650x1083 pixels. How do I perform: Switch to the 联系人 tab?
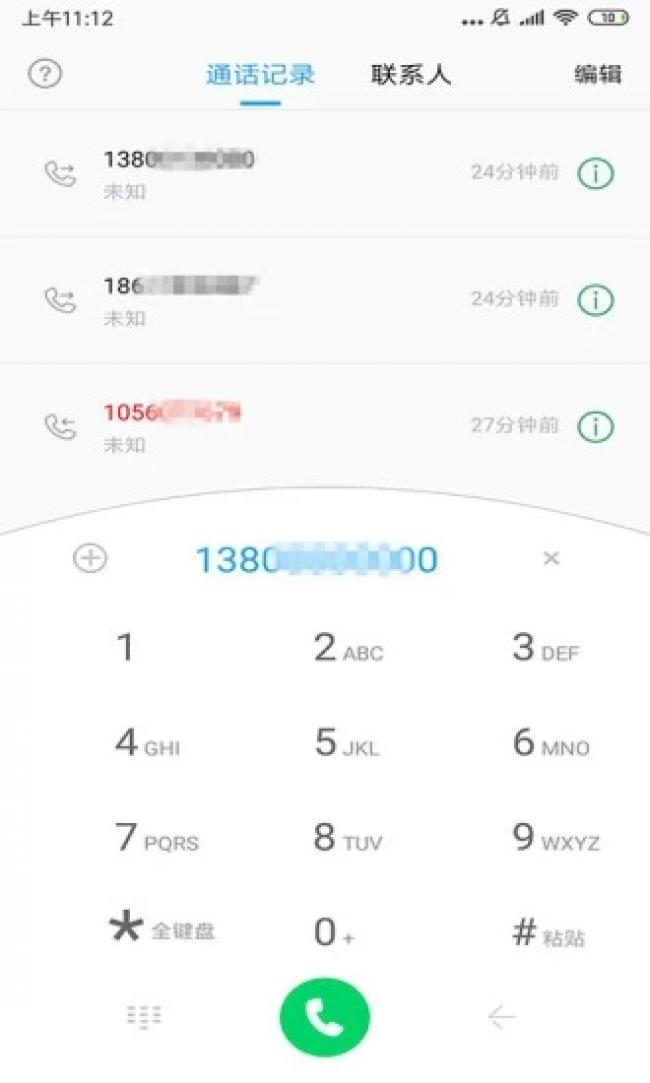point(411,74)
